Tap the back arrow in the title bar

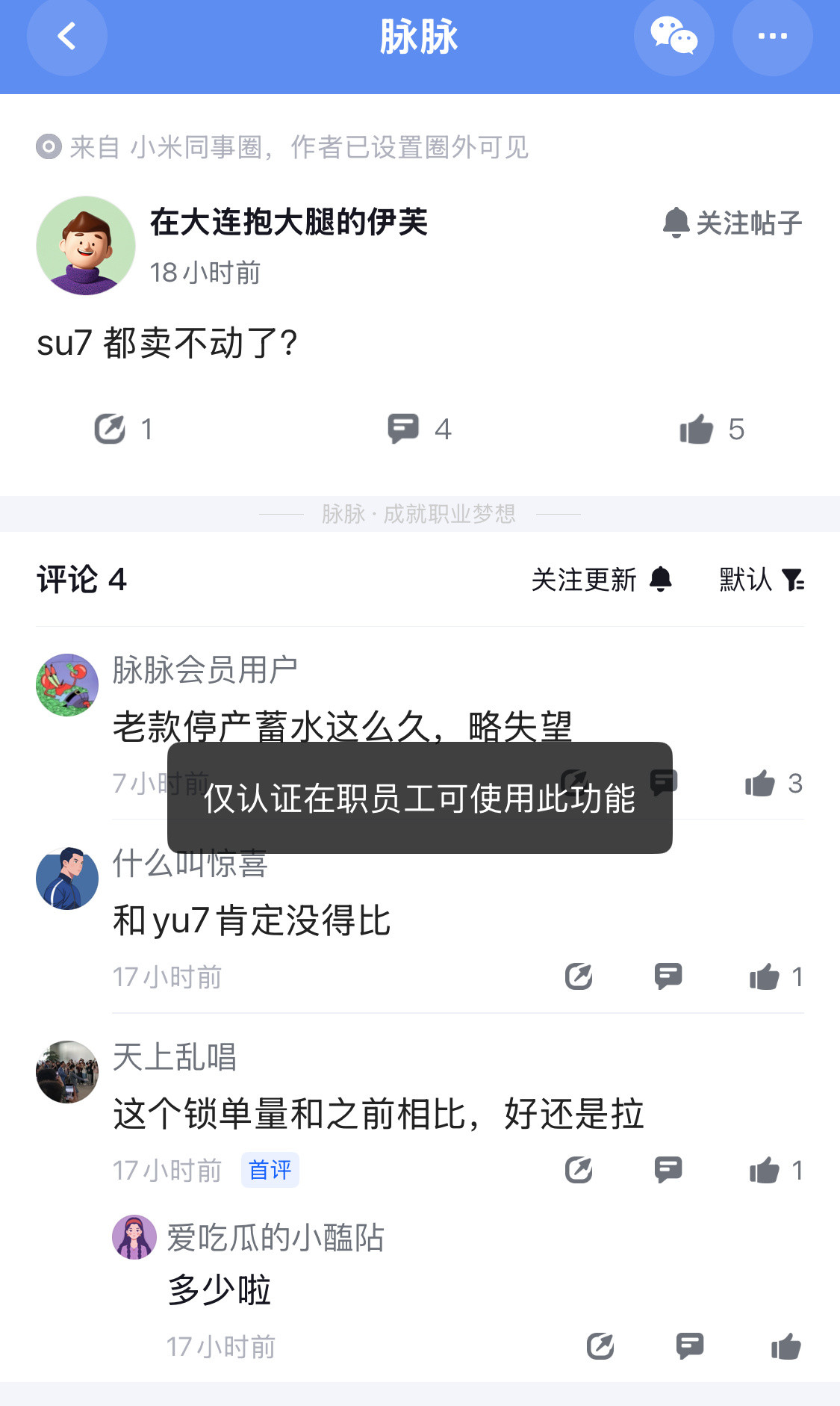tap(66, 36)
